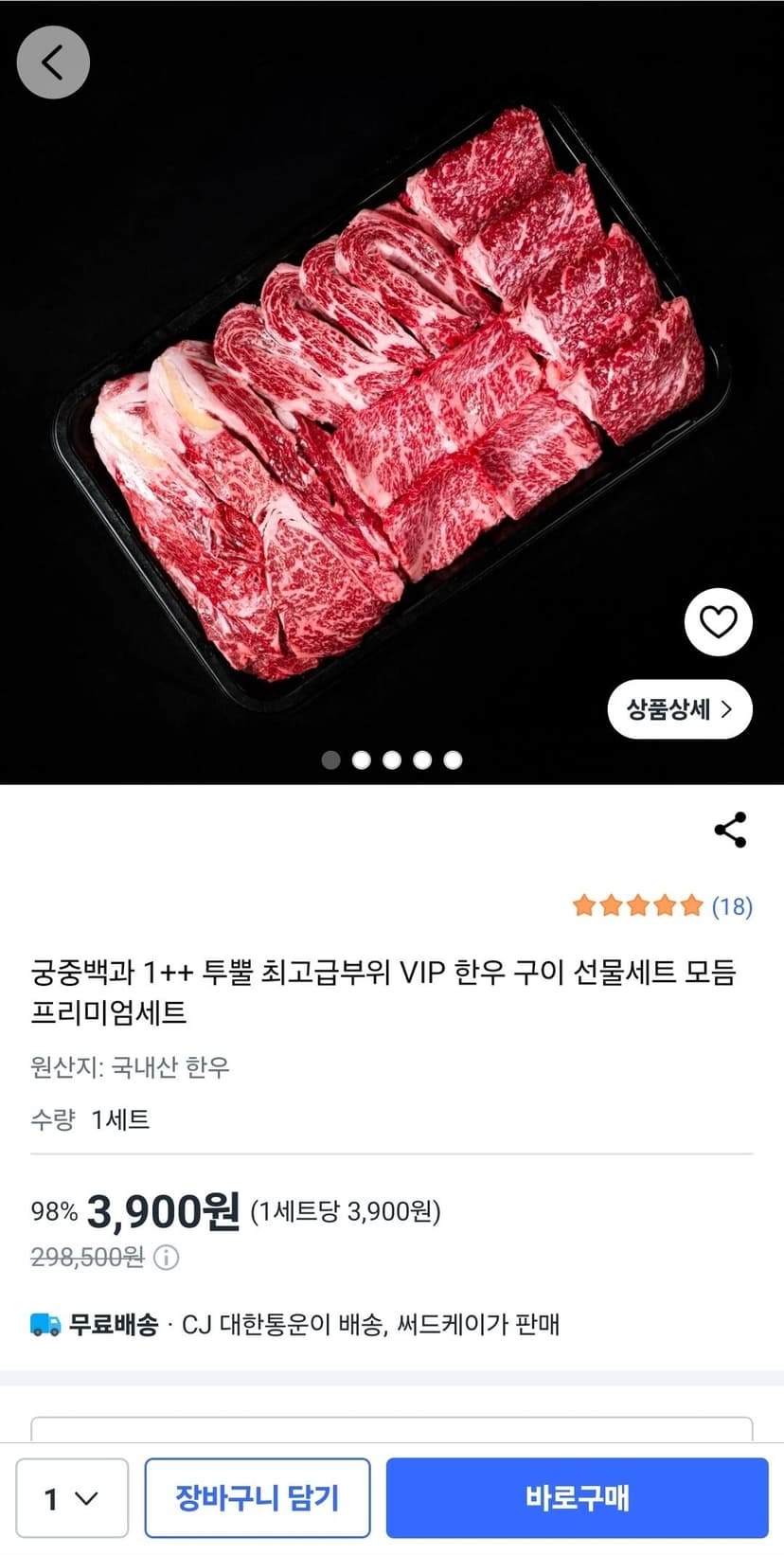Buy now with 바로구매 button
Viewport: 784px width, 1555px height.
coord(577,1498)
